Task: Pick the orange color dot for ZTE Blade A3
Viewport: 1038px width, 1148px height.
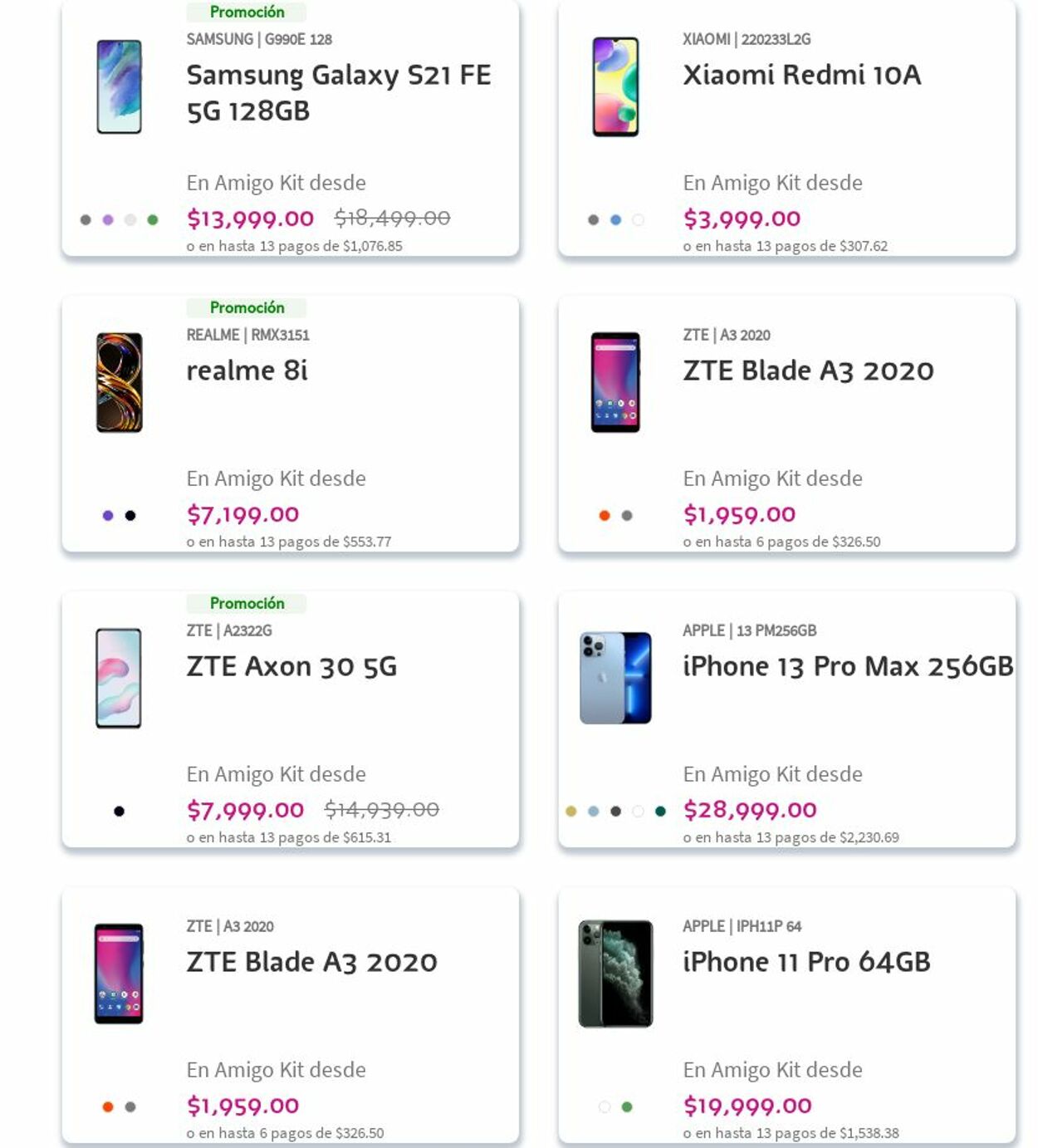Action: [x=605, y=515]
